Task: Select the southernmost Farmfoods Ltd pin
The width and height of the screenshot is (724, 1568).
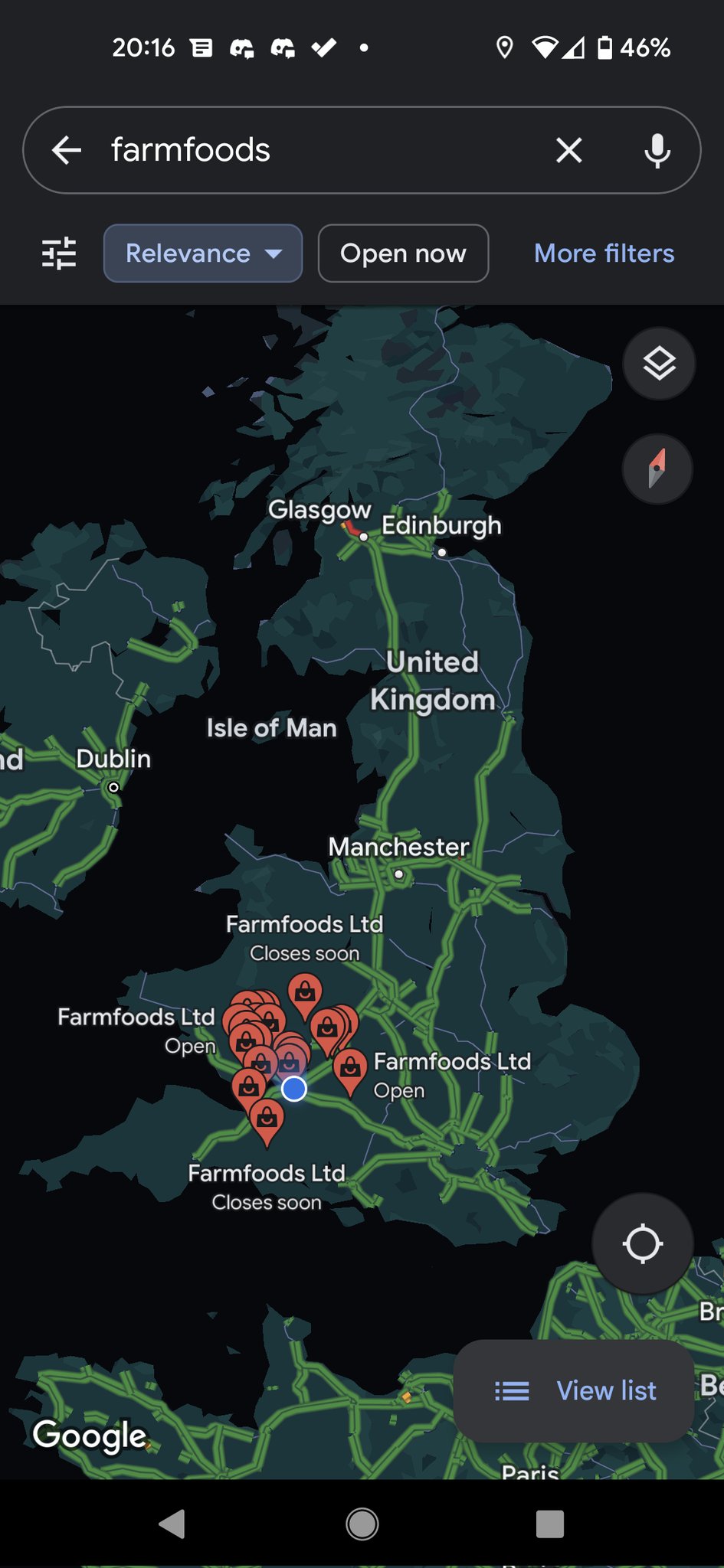Action: (267, 1119)
